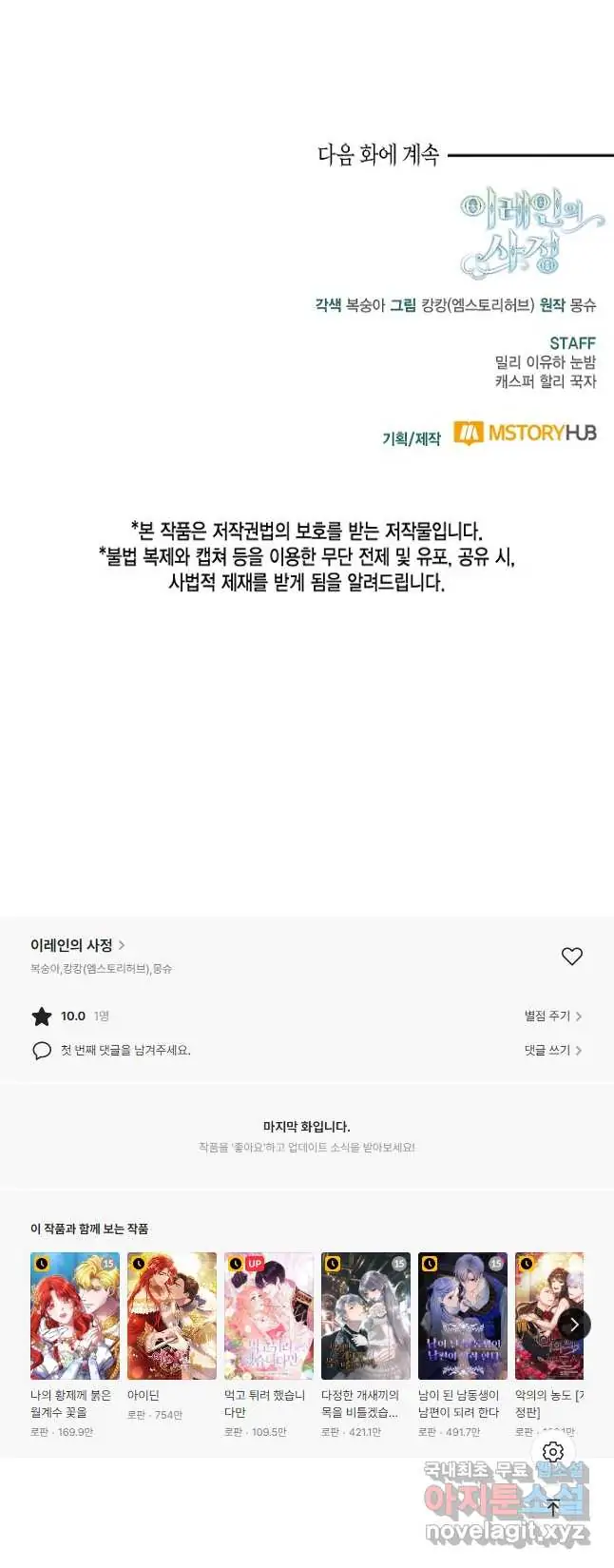Tap 댓글 쓰기 to write a comment
The height and width of the screenshot is (1568, 614).
tap(552, 1050)
